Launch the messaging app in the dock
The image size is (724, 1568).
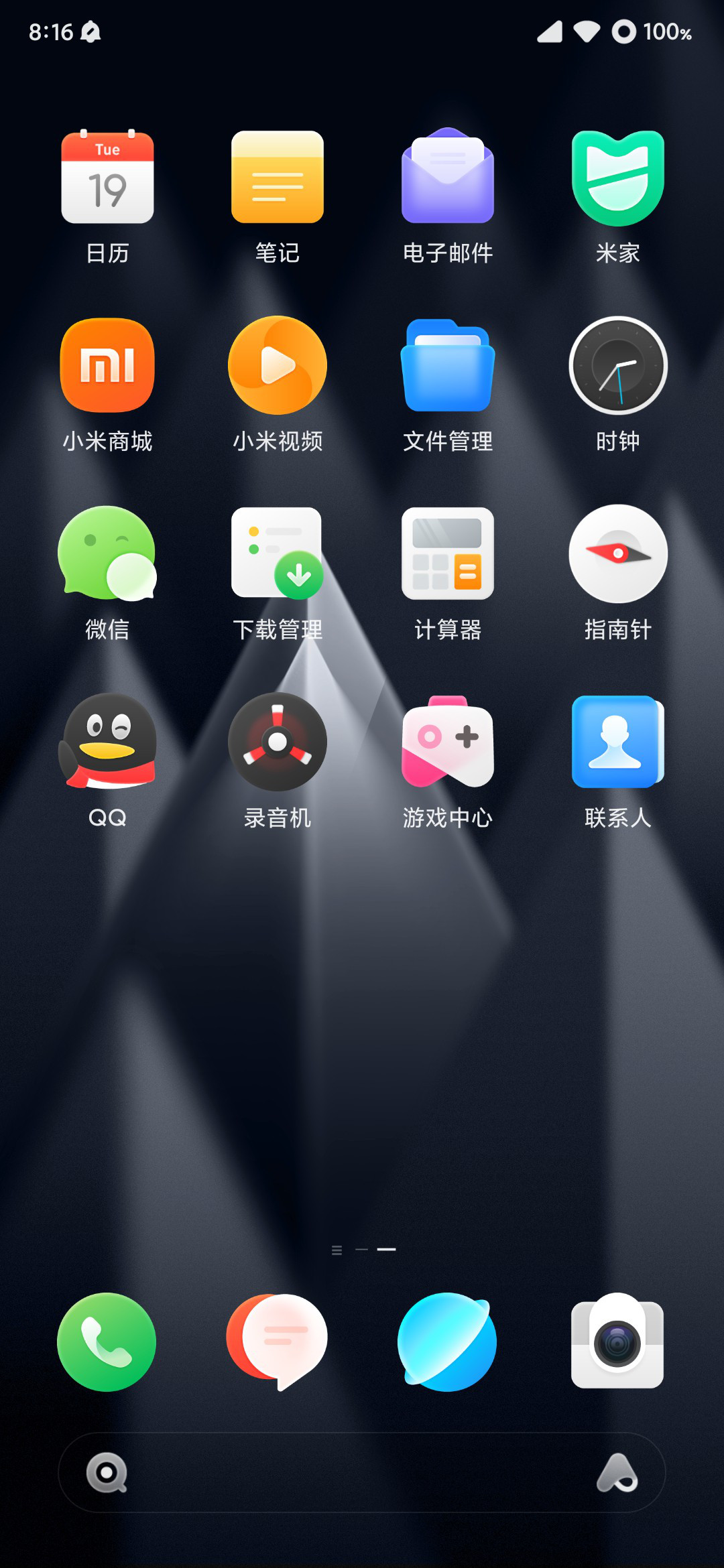click(278, 1342)
